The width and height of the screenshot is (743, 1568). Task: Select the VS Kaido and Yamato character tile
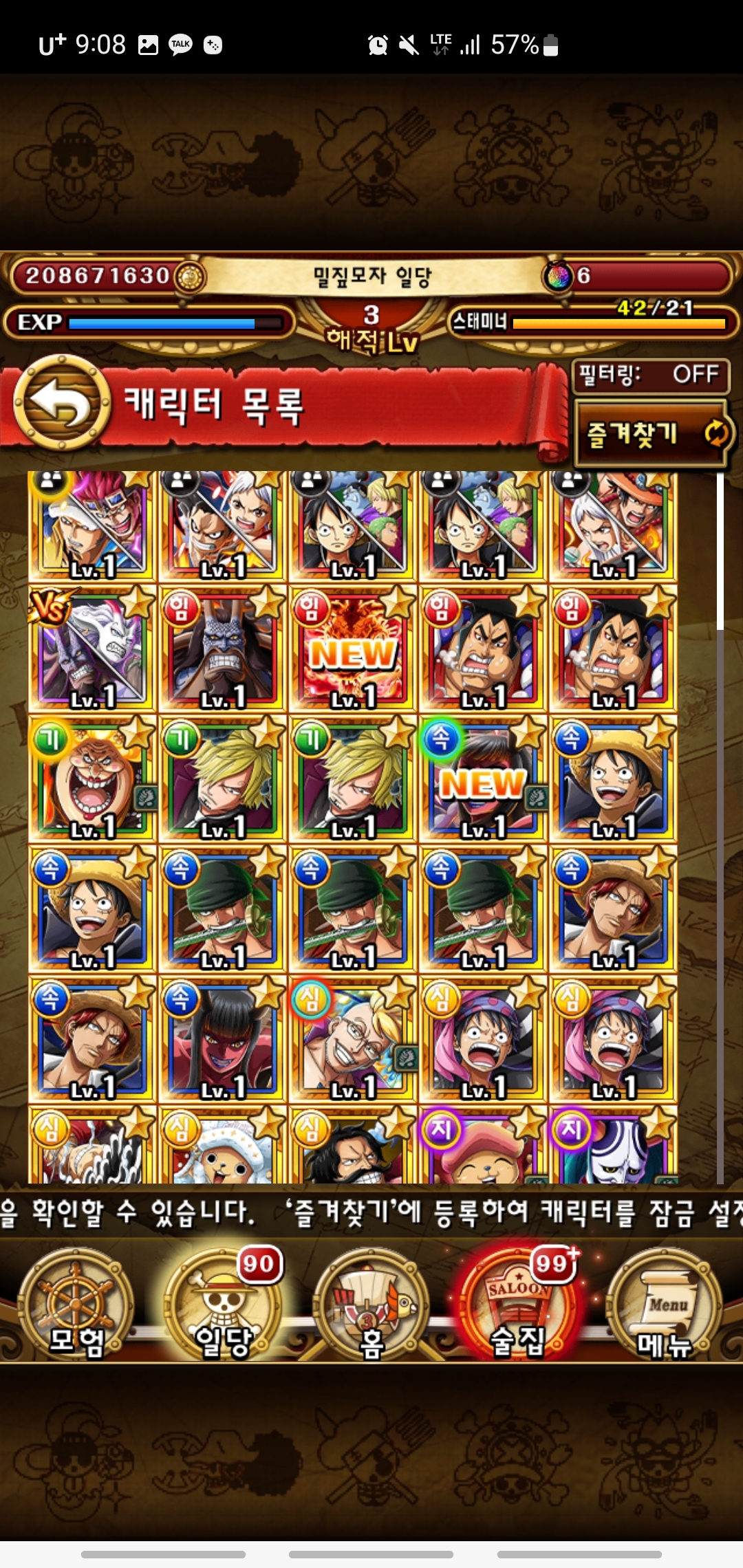(91, 649)
